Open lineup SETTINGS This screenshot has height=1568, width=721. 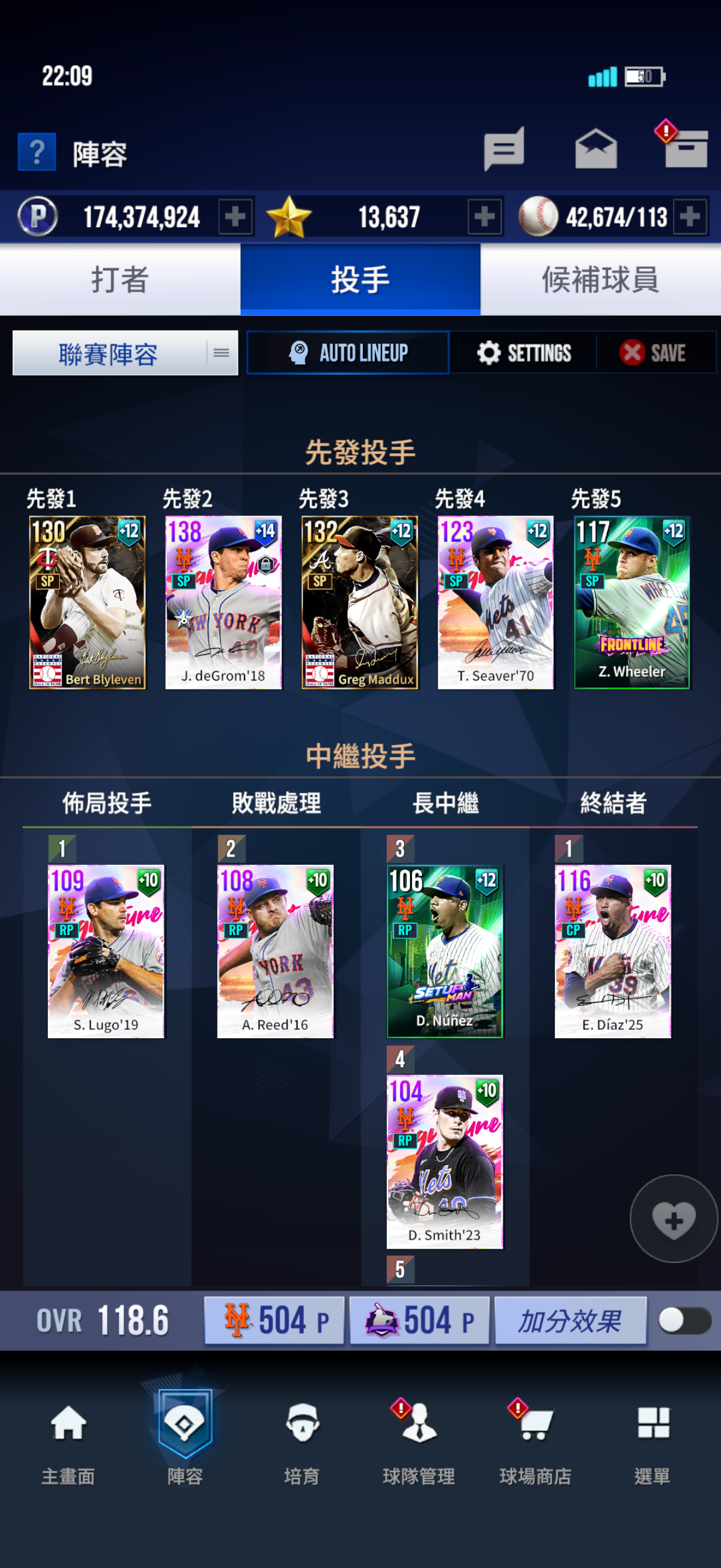click(x=524, y=353)
